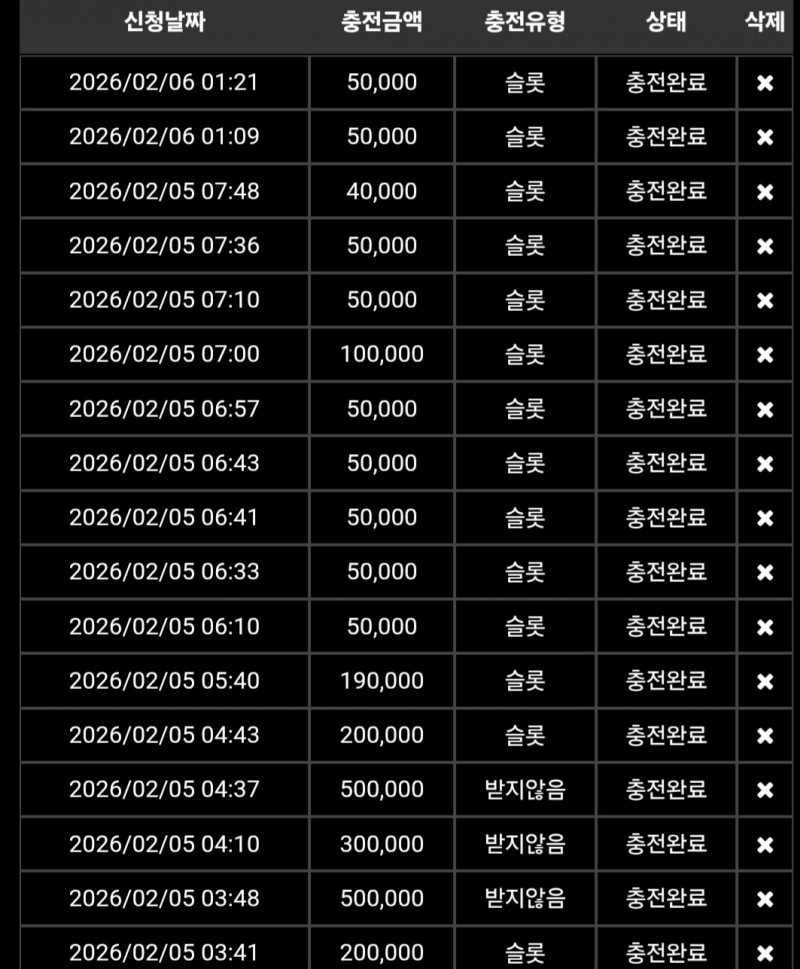This screenshot has height=969, width=800.
Task: Delete the 2026/02/05 04:43 record
Action: 765,736
